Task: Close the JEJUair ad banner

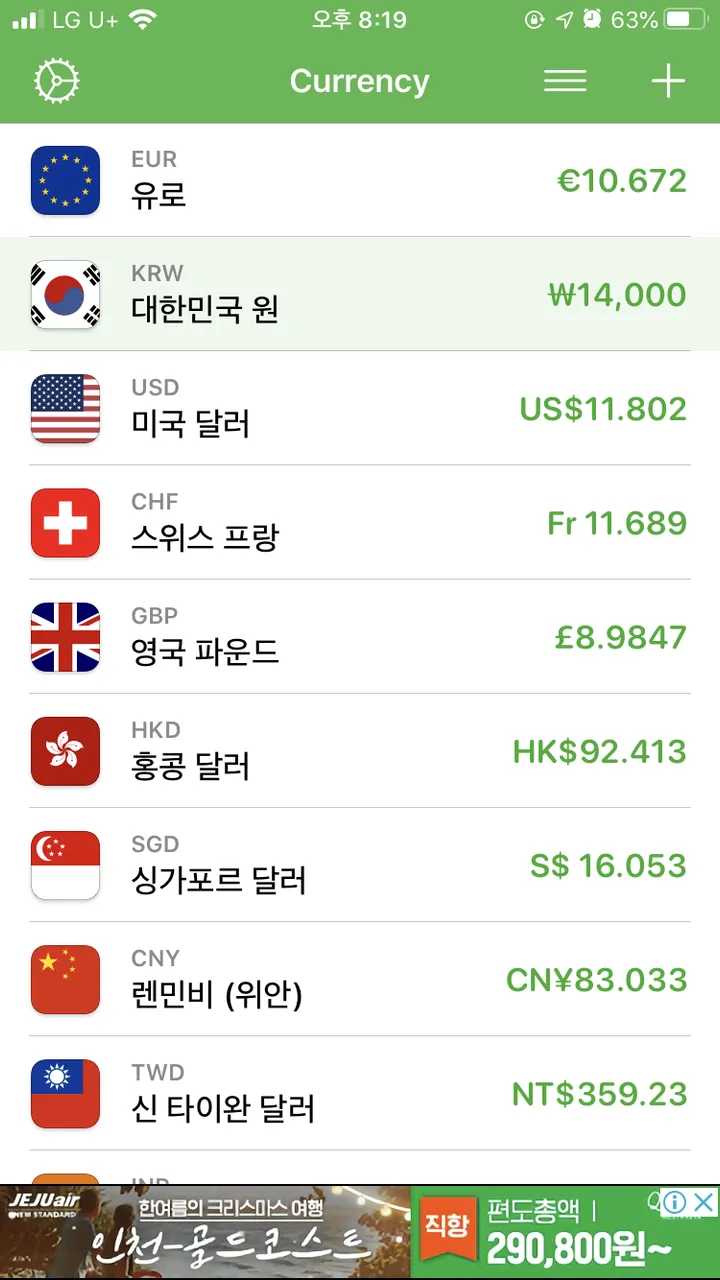Action: [705, 1201]
